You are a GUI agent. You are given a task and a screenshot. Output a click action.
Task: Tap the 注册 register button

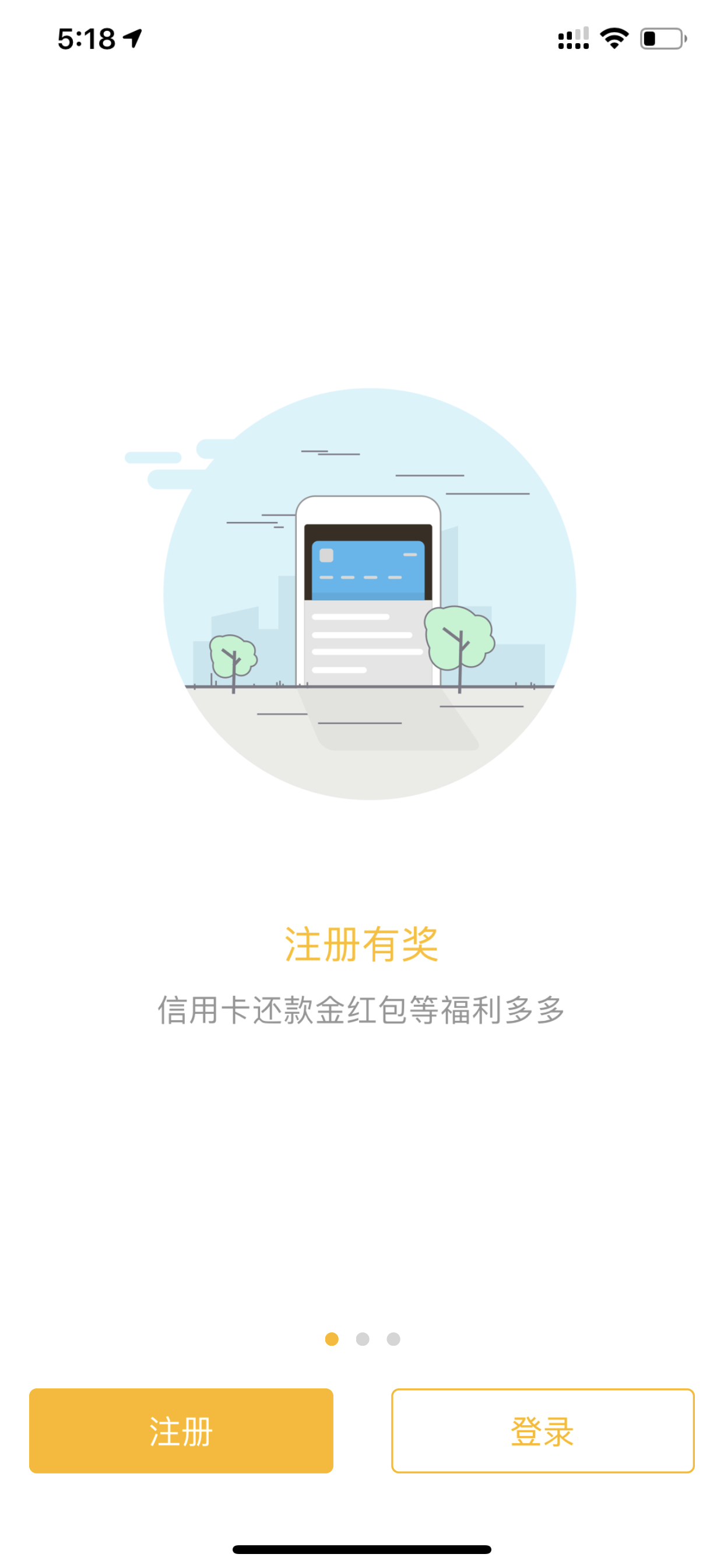coord(181,1430)
